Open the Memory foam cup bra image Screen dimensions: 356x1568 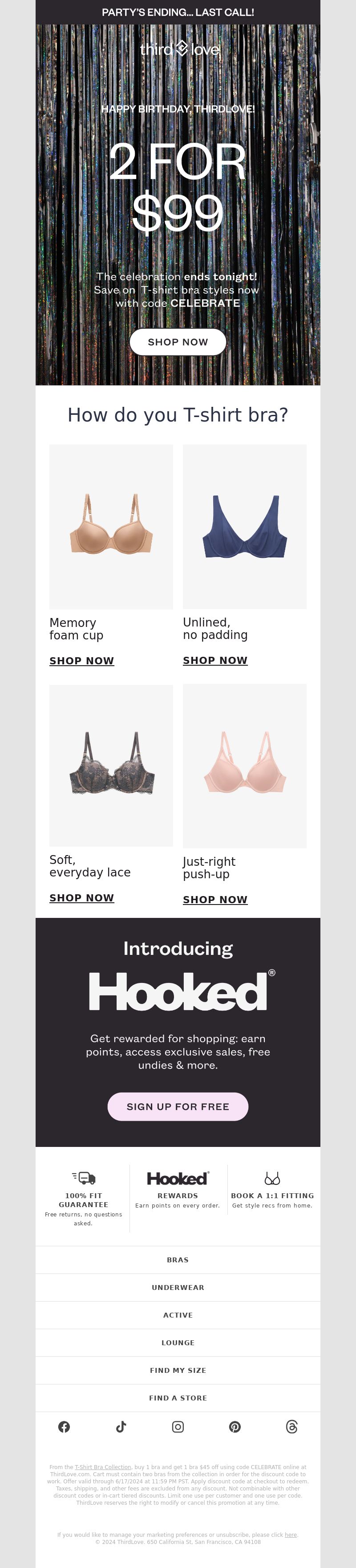pyautogui.click(x=111, y=527)
